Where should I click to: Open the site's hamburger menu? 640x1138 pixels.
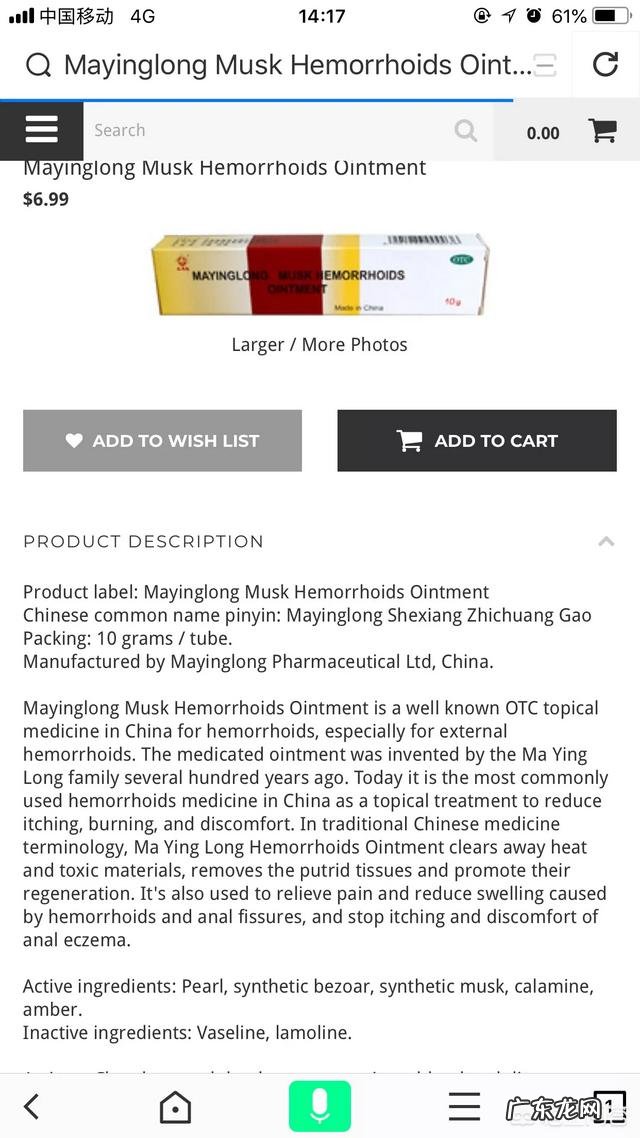coord(41,131)
